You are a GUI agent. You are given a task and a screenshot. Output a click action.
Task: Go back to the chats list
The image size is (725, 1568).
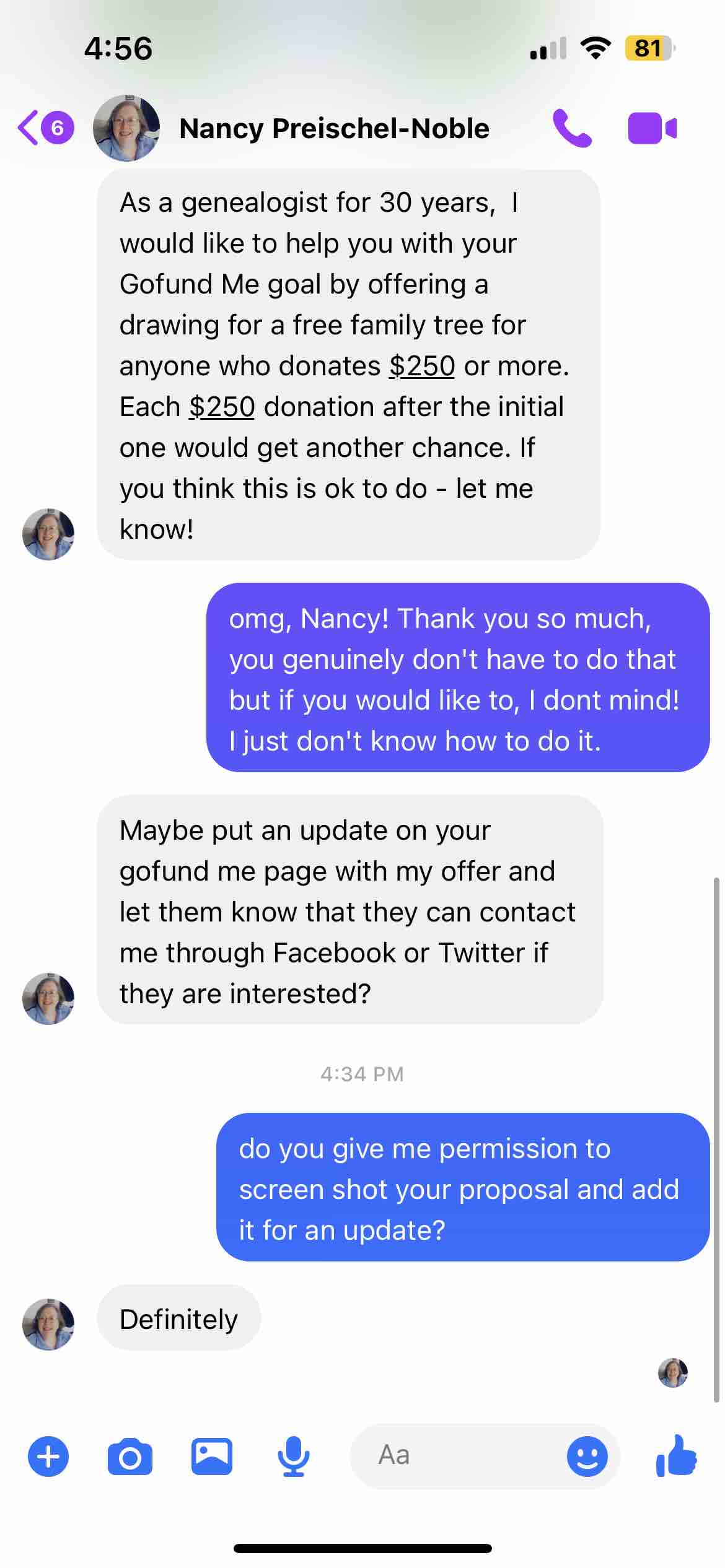click(30, 128)
